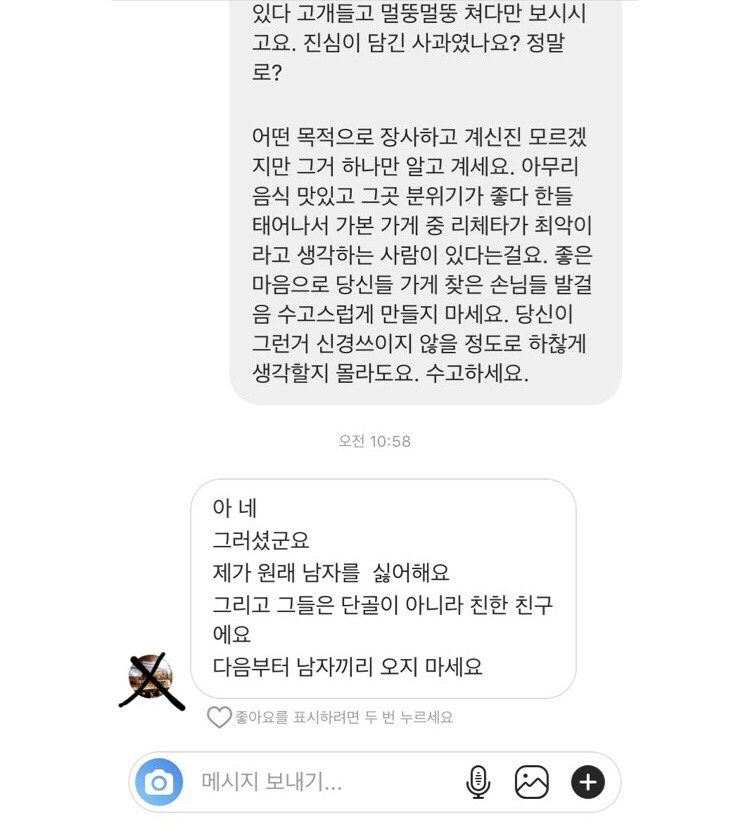This screenshot has width=750, height=830.
Task: Open the camera from the message bar
Action: 159,782
